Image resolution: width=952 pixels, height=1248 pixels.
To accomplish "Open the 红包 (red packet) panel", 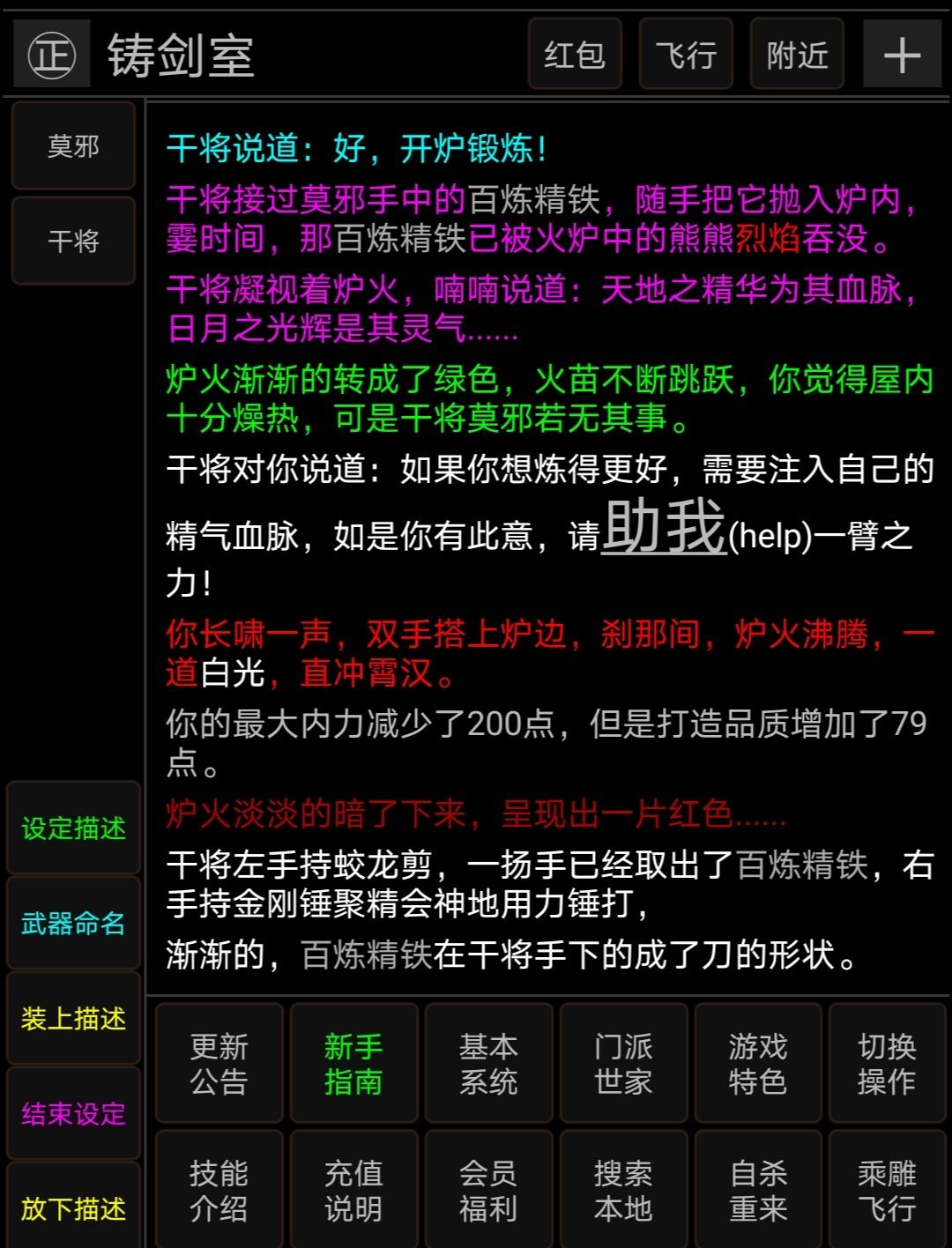I will (575, 55).
